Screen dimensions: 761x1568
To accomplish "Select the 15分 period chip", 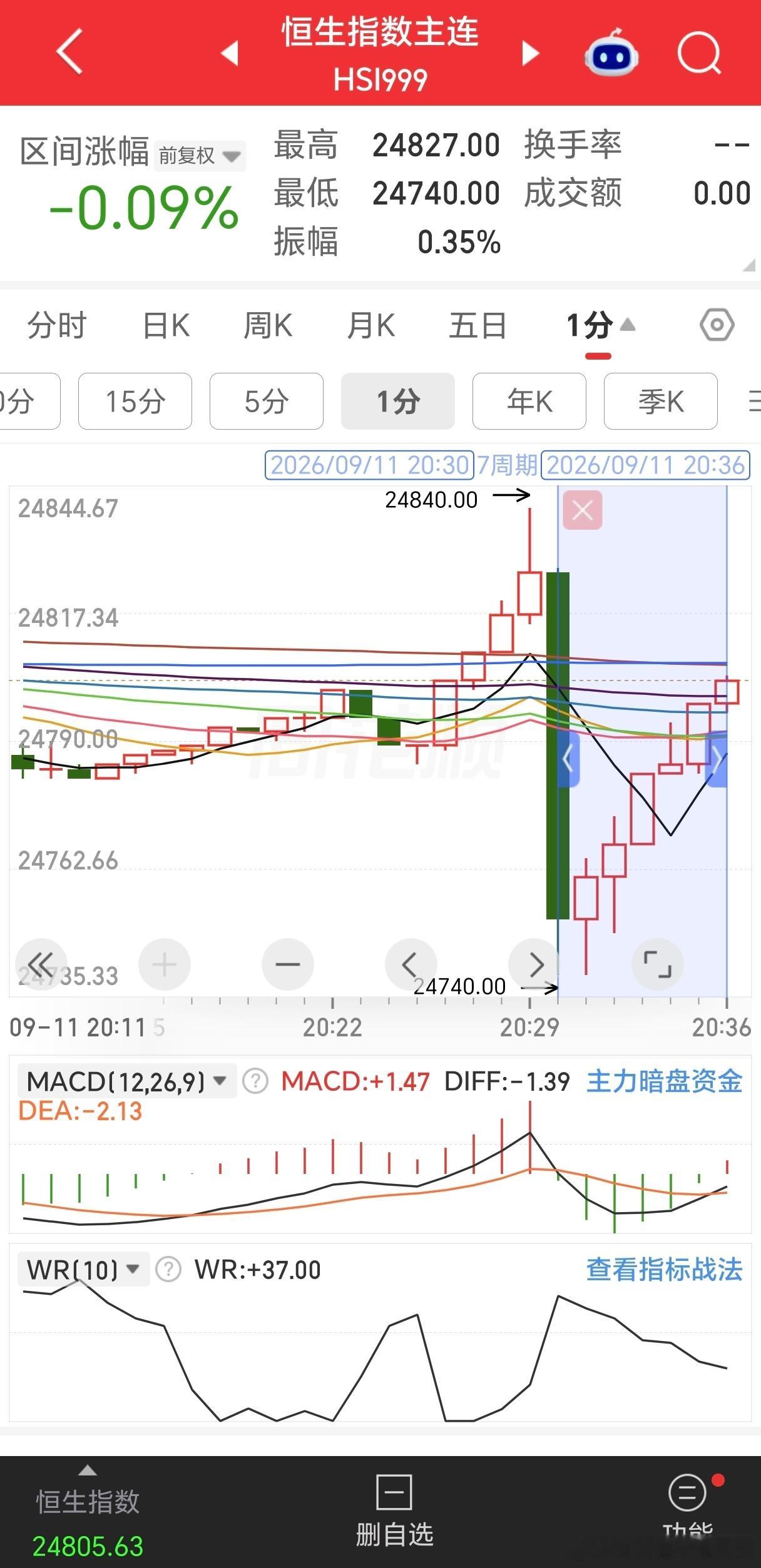I will [x=135, y=402].
